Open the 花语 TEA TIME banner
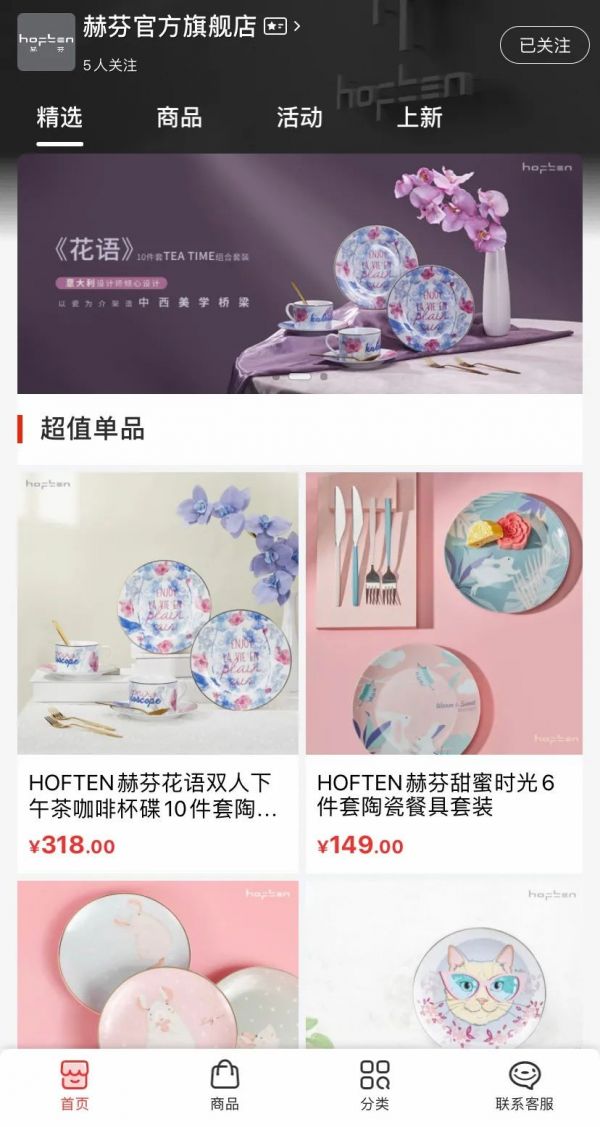This screenshot has width=600, height=1127. click(x=300, y=273)
